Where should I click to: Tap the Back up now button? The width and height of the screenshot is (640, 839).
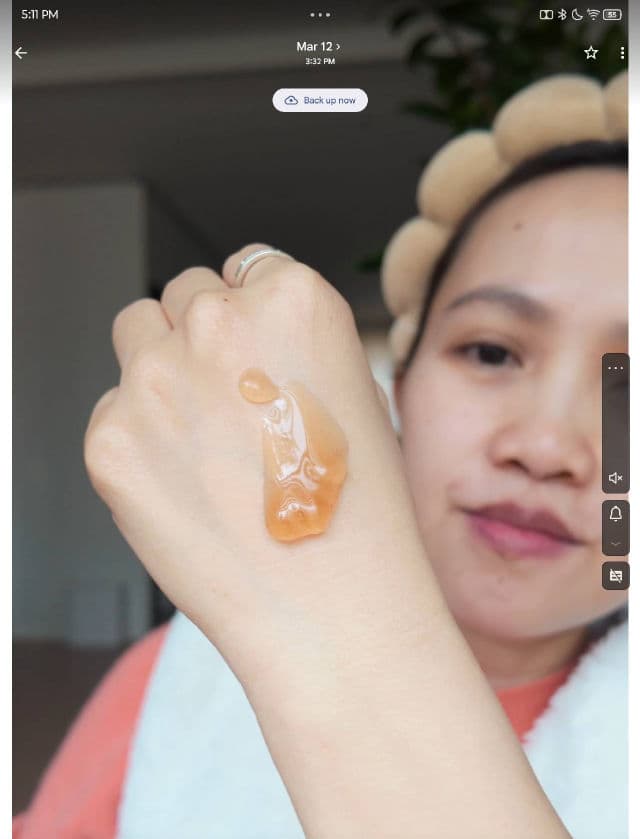tap(320, 100)
